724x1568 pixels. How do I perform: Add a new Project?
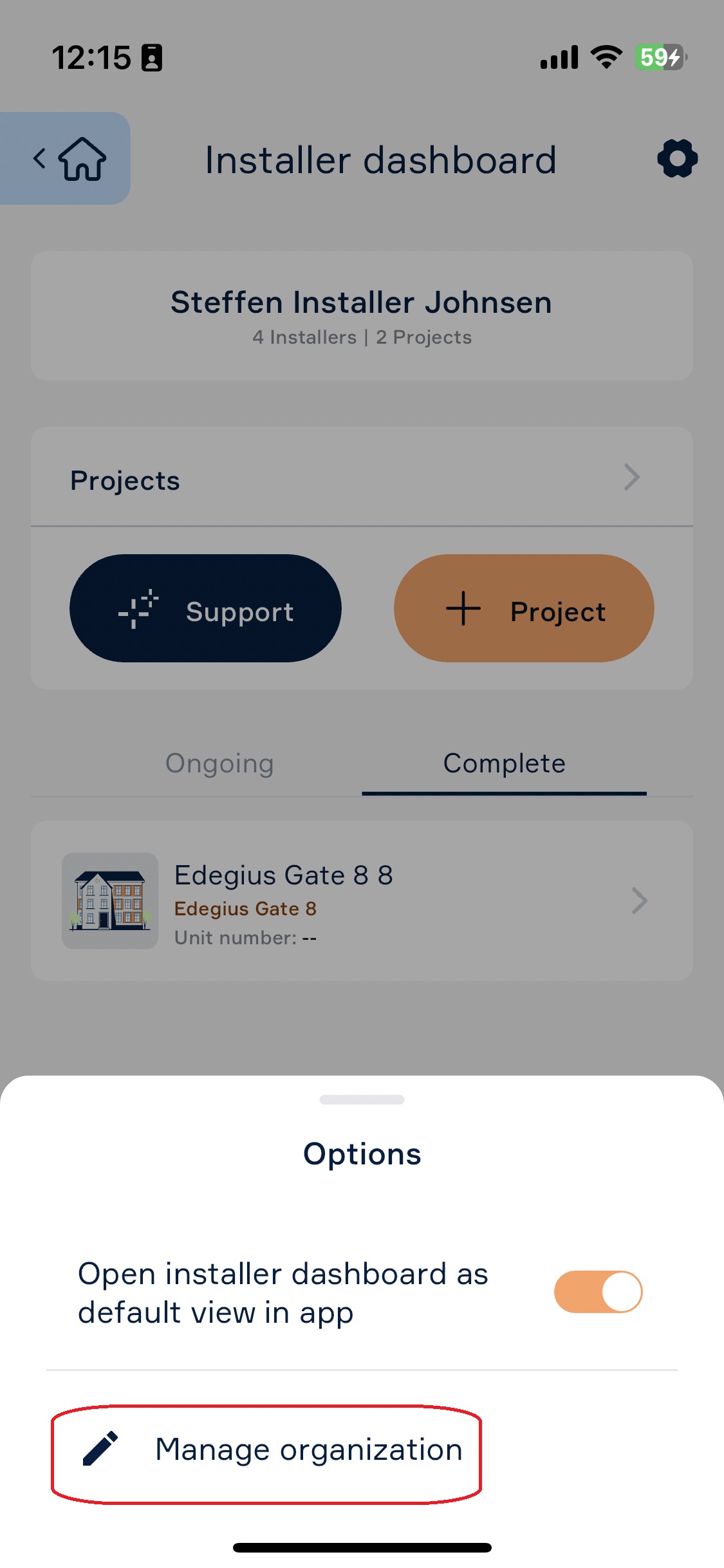(524, 608)
